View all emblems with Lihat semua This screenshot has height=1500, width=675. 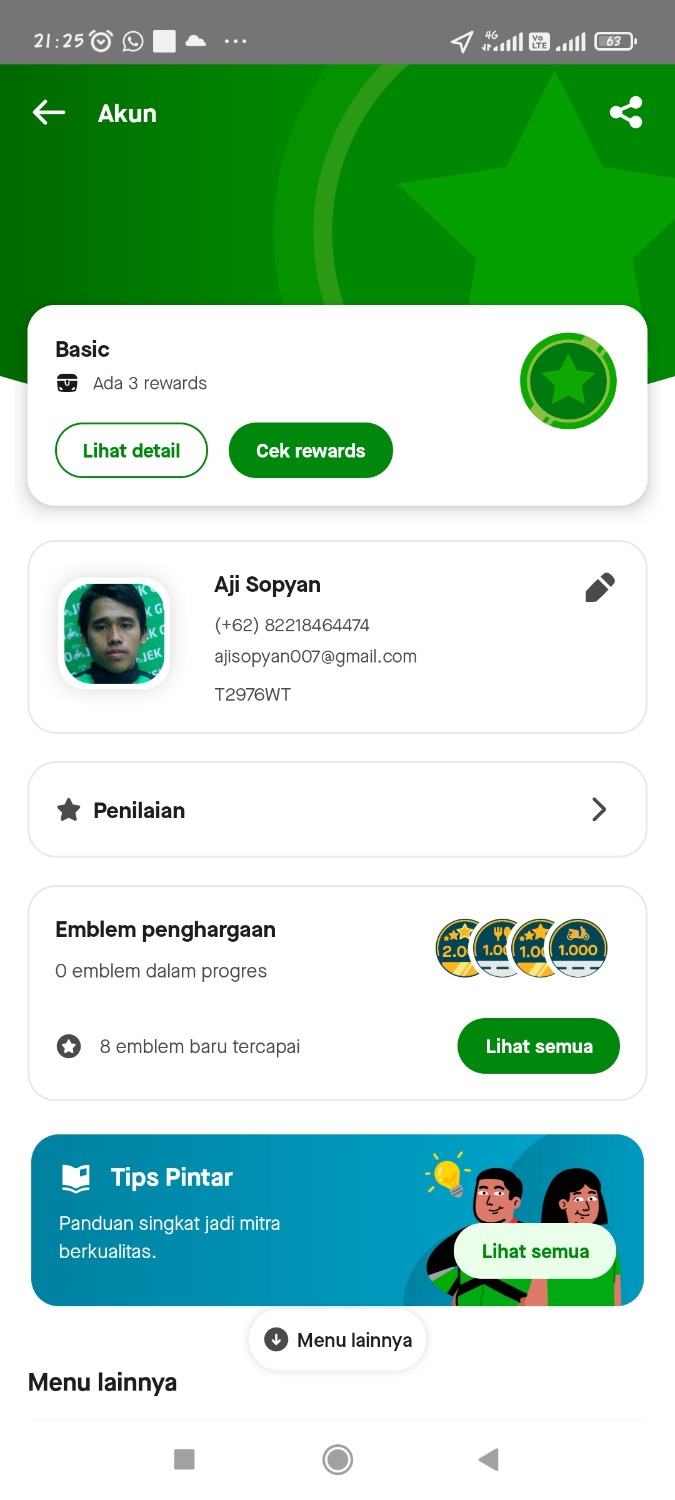tap(538, 1046)
